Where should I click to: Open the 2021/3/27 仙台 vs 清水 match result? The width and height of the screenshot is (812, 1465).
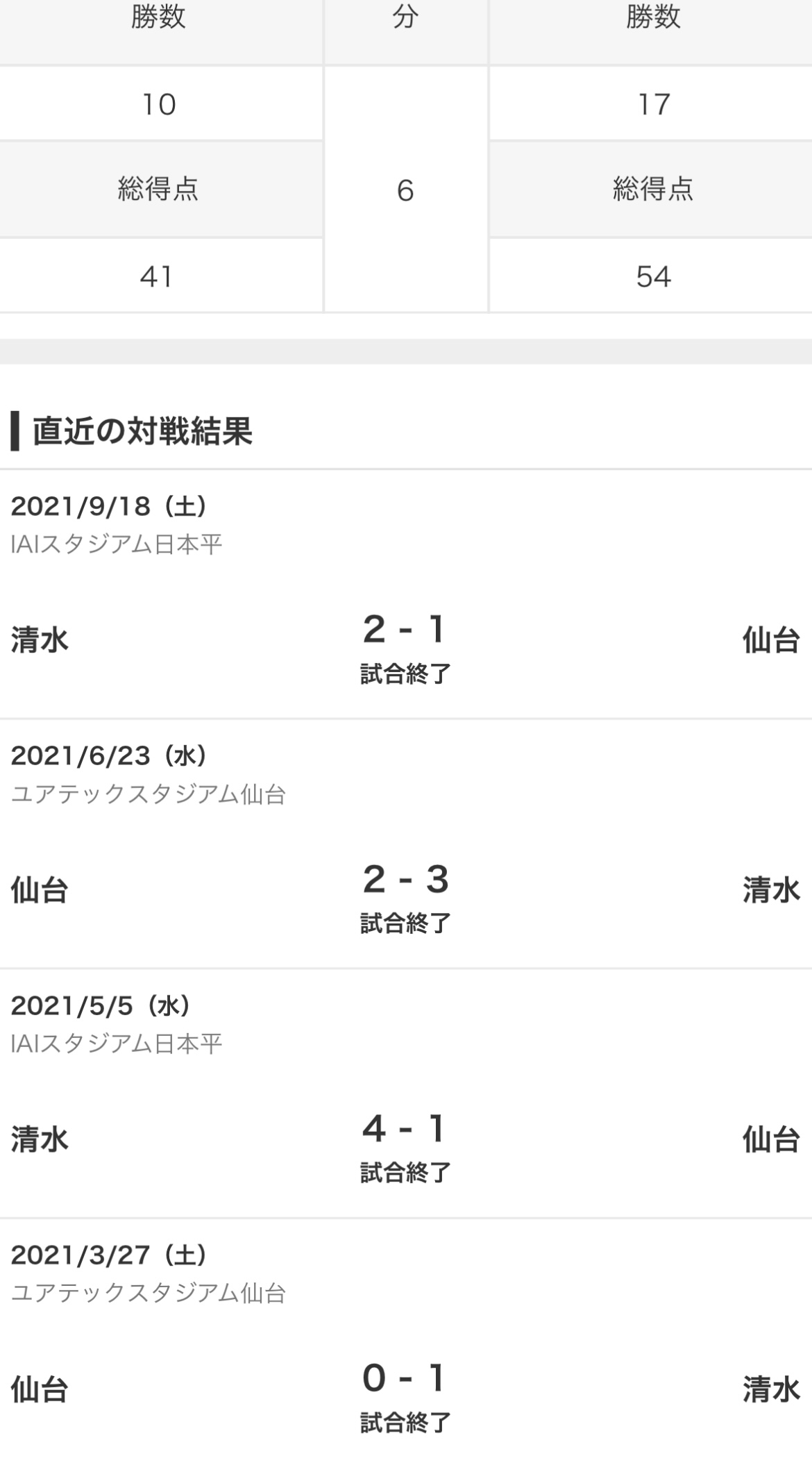point(406,1342)
